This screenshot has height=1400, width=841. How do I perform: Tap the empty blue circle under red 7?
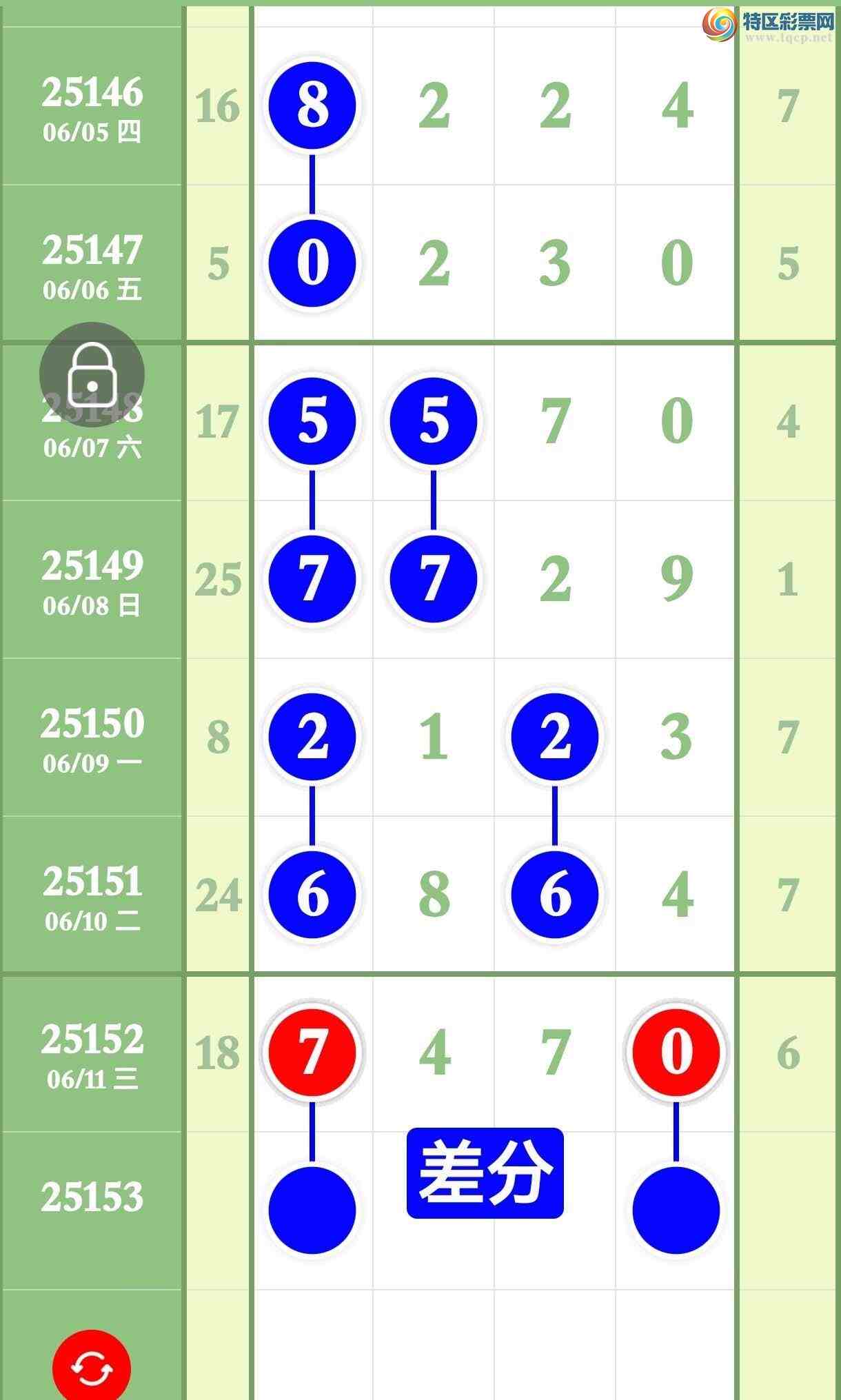312,1210
